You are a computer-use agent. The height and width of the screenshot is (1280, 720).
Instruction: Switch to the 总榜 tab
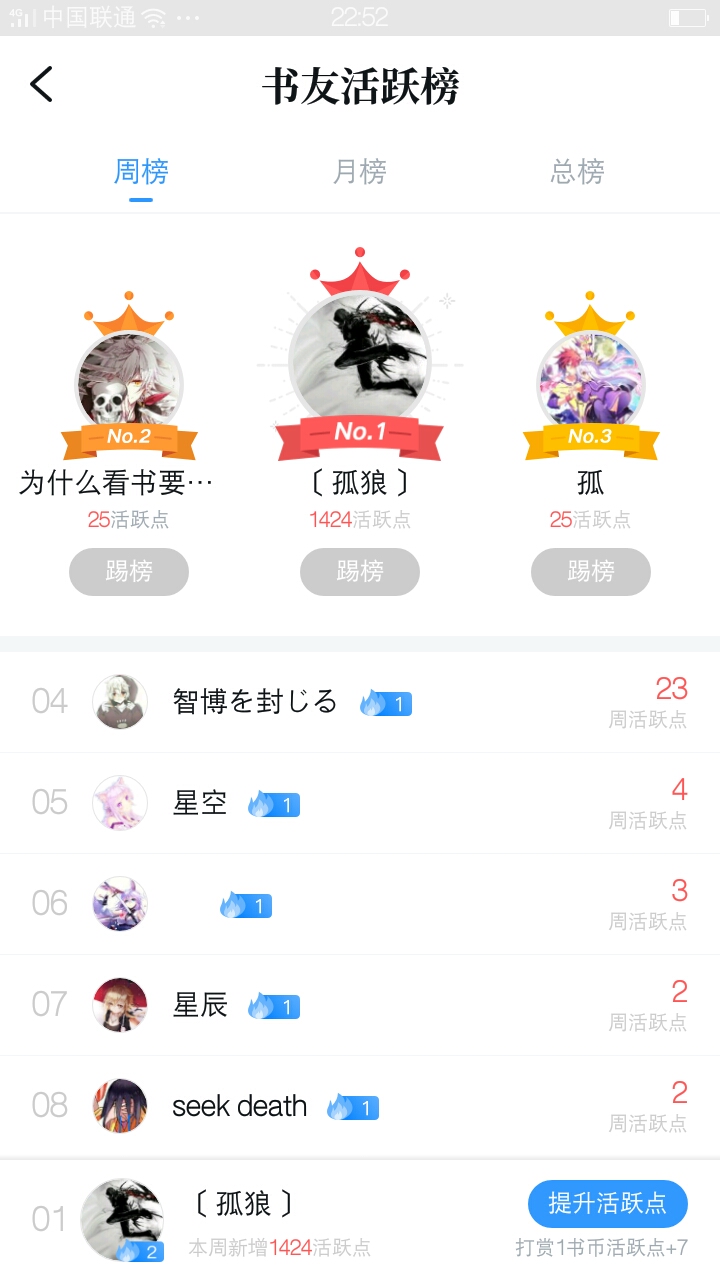pos(577,172)
